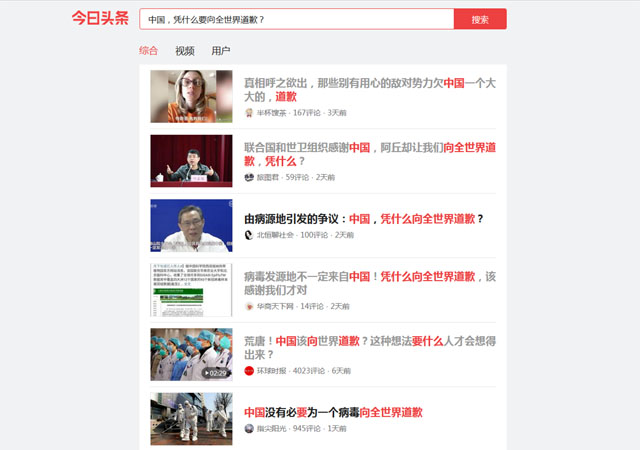This screenshot has width=640, height=450.
Task: Open article 中国没有必要为一个病毒向全世界道歉
Action: pos(333,411)
